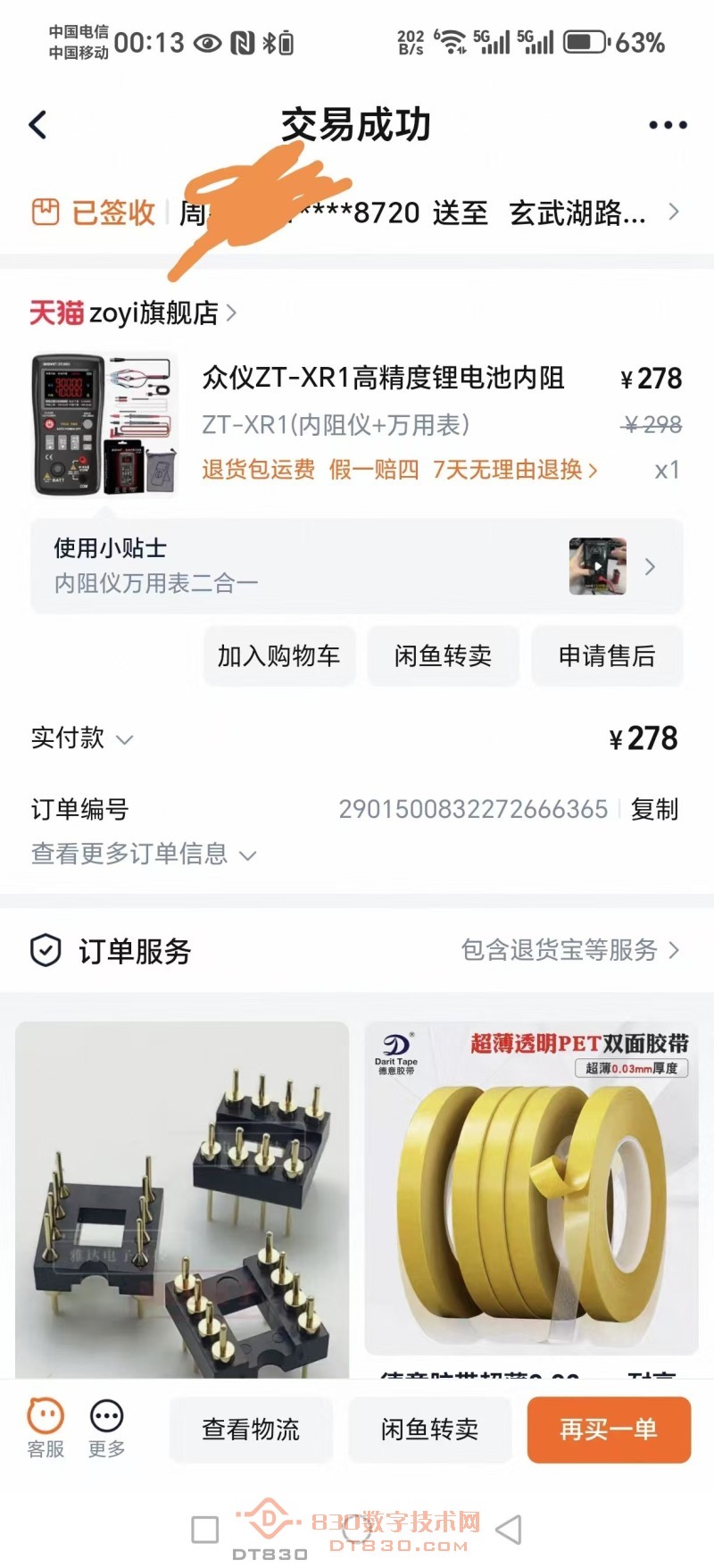Expand 查看更多订单信息 details
The width and height of the screenshot is (714, 1568).
[x=143, y=854]
